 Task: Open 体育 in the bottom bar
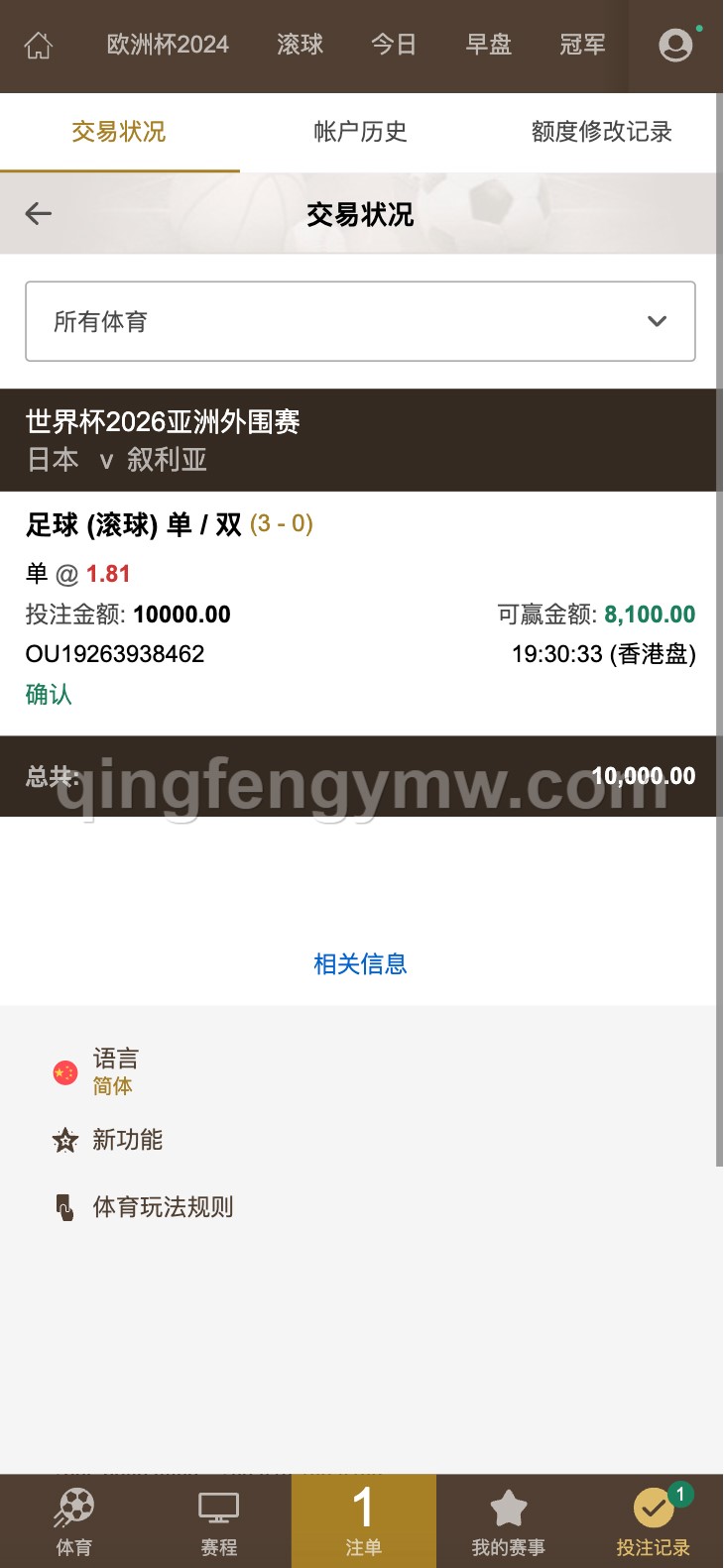click(x=73, y=1521)
